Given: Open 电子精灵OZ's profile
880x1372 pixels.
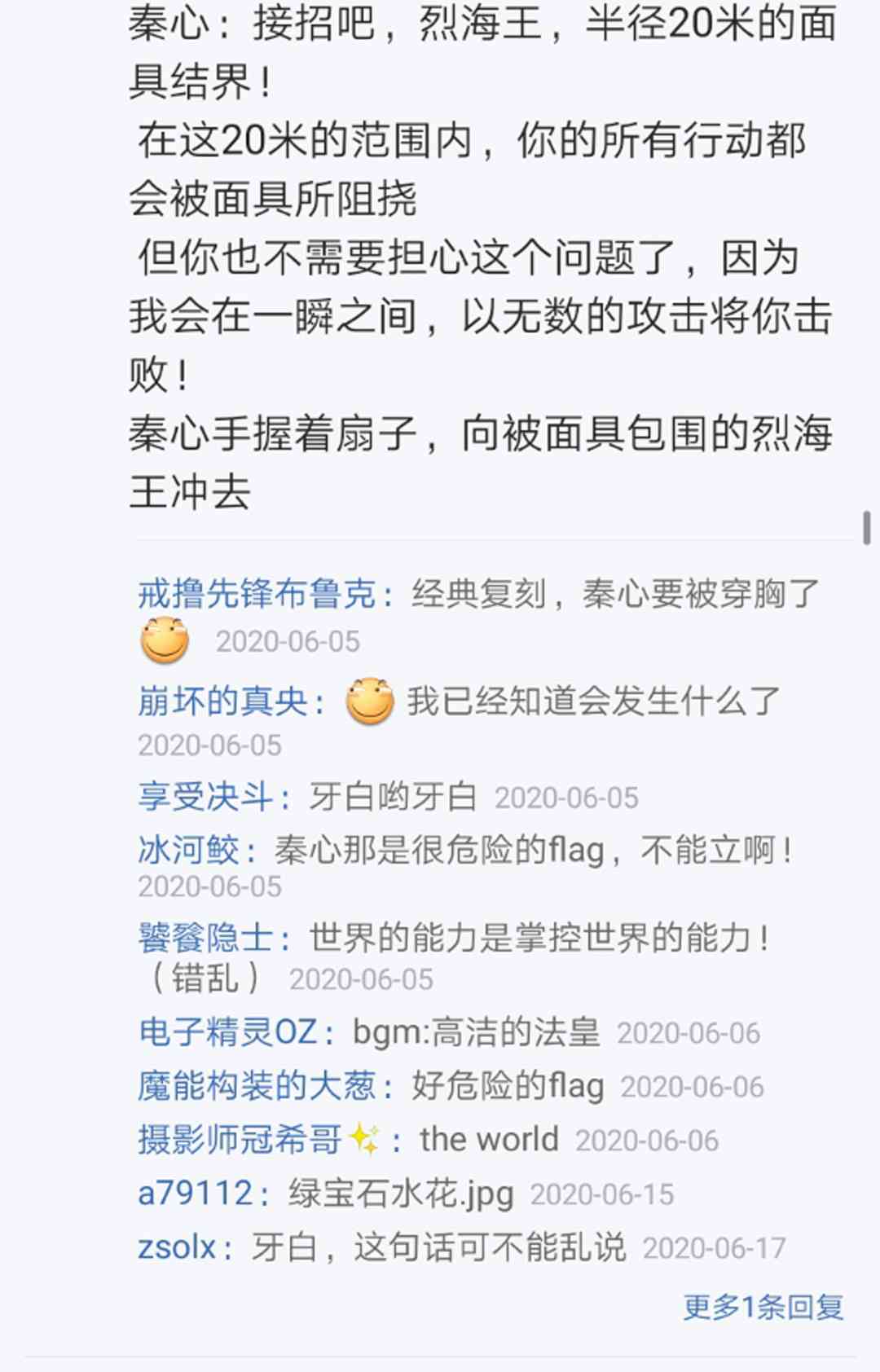Looking at the screenshot, I should click(228, 1032).
